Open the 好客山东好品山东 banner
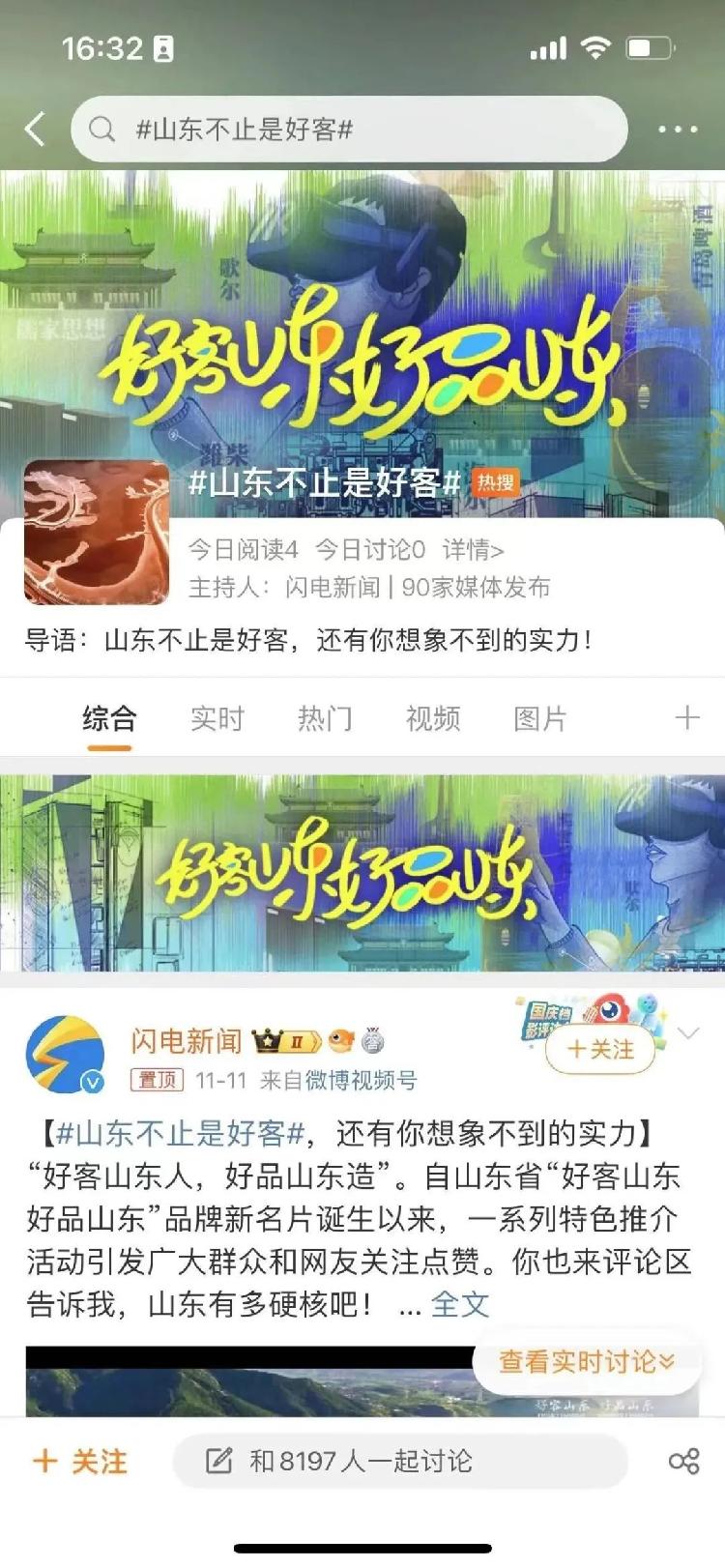Screen dimensions: 725x1568 click(362, 873)
